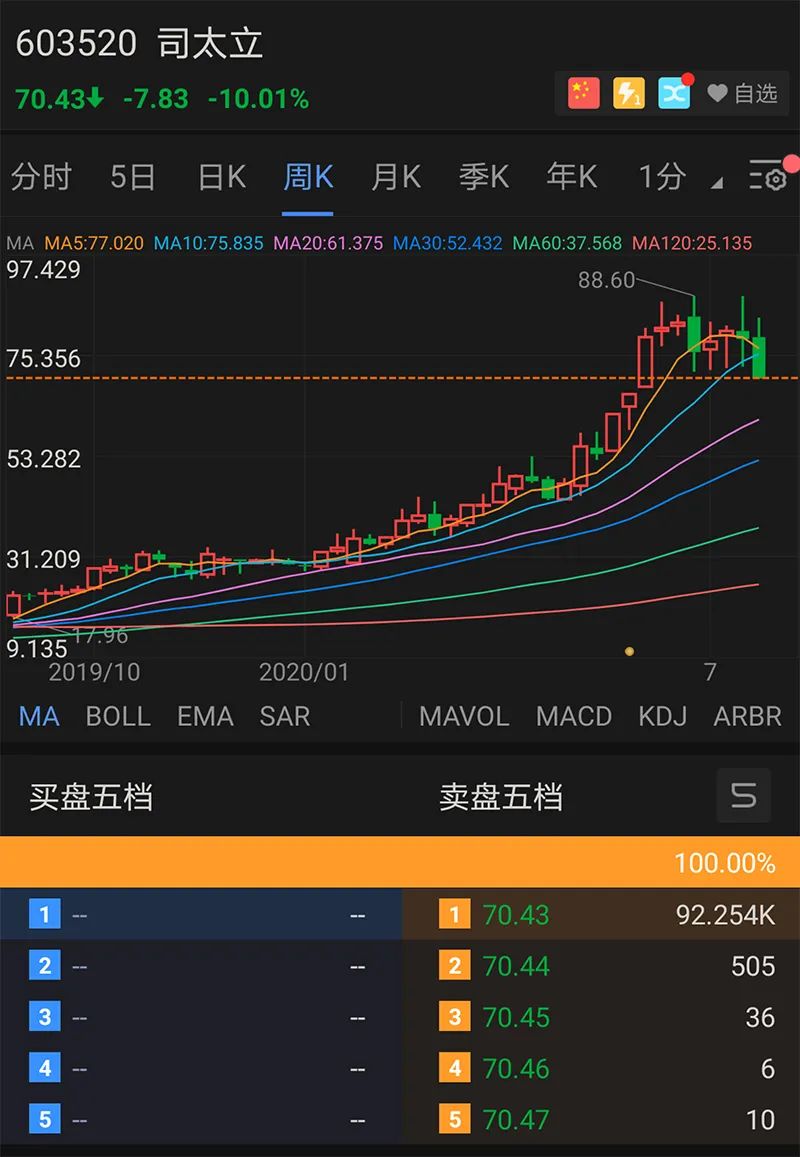Show the MAVOL sub-indicator
This screenshot has width=800, height=1157.
[x=464, y=716]
